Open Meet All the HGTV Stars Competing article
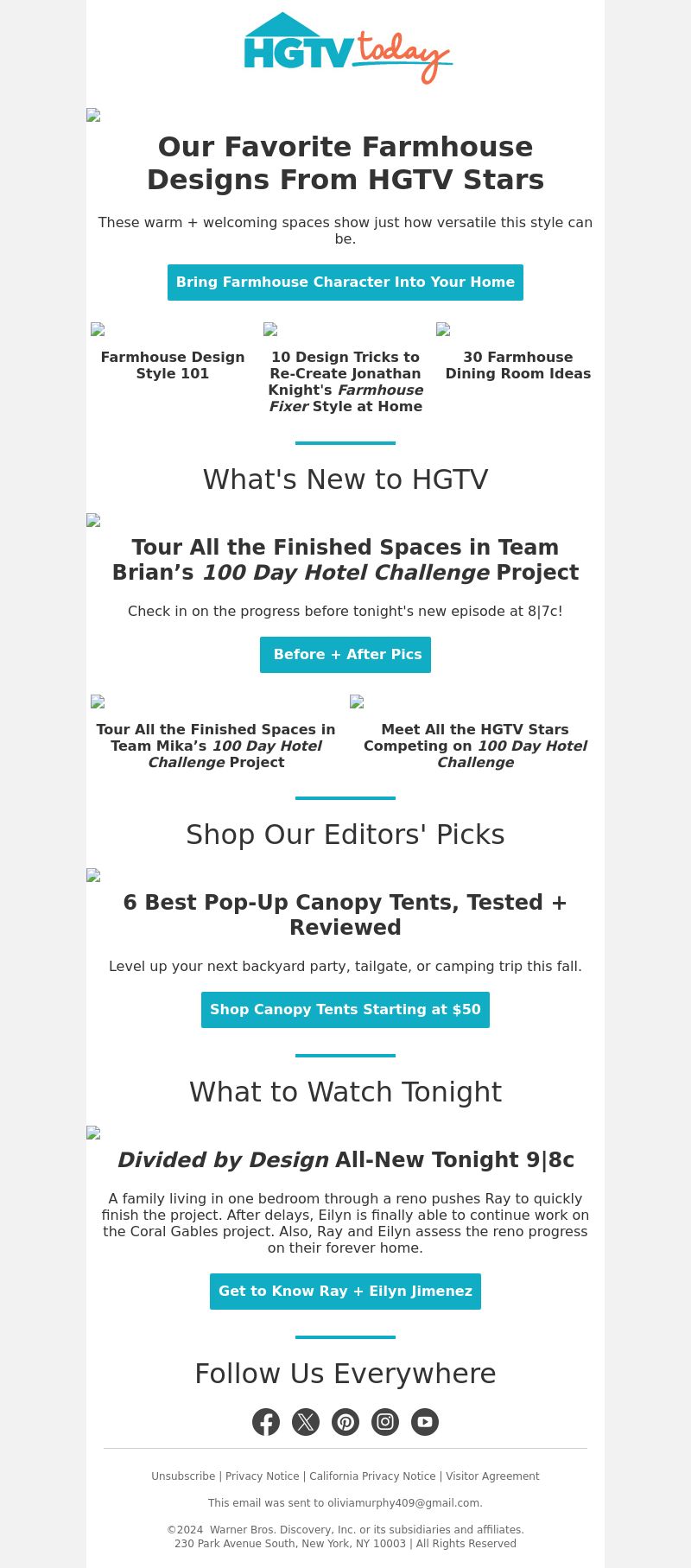 (x=475, y=746)
